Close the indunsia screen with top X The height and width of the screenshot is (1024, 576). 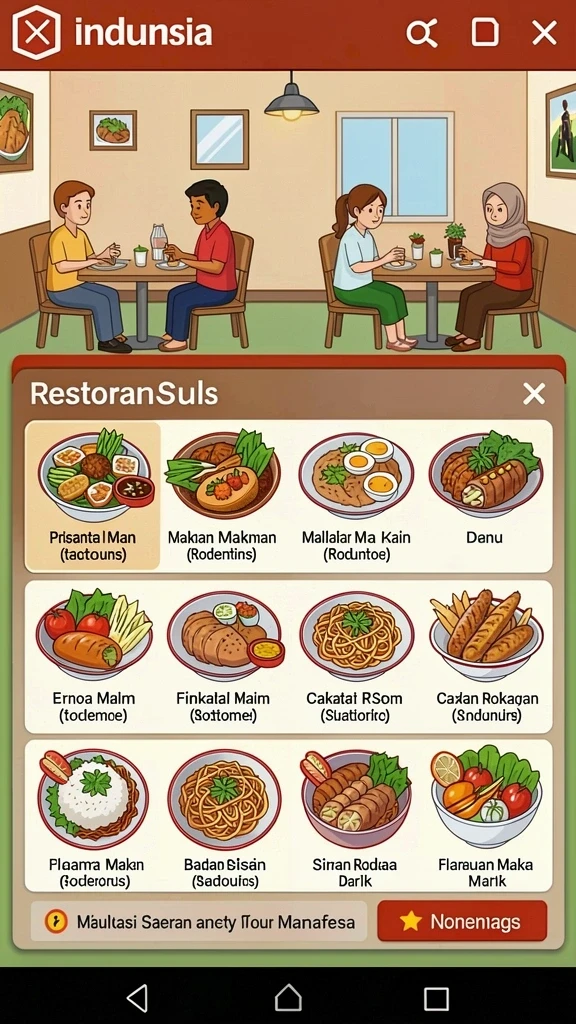tap(544, 33)
